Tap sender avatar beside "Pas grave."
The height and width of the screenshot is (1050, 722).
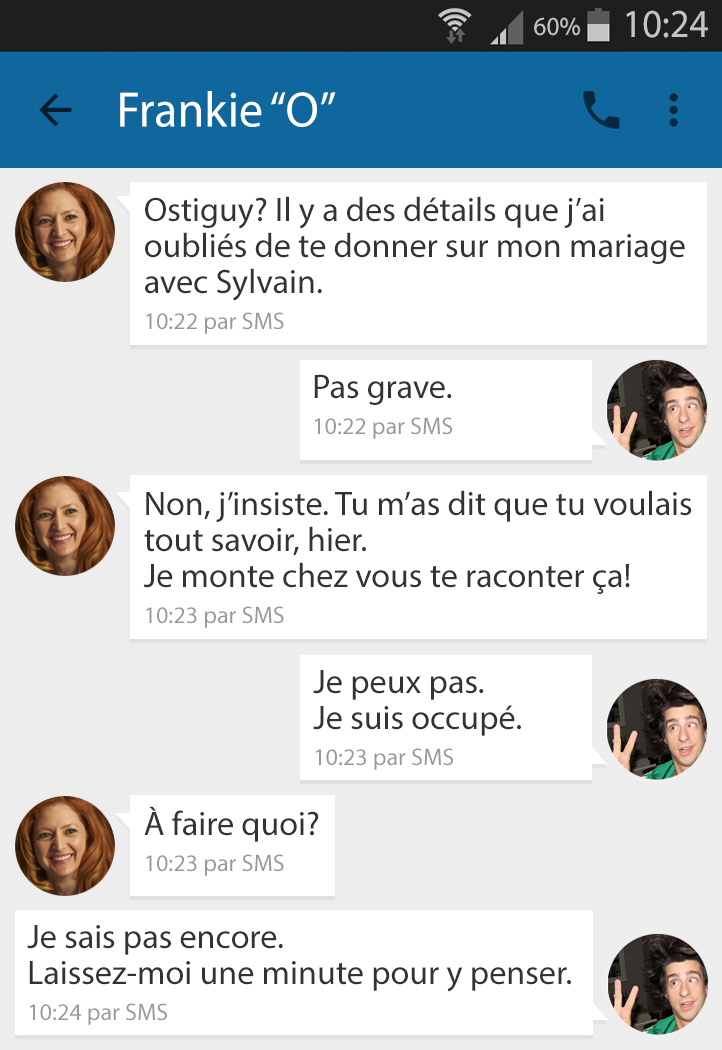click(x=657, y=410)
